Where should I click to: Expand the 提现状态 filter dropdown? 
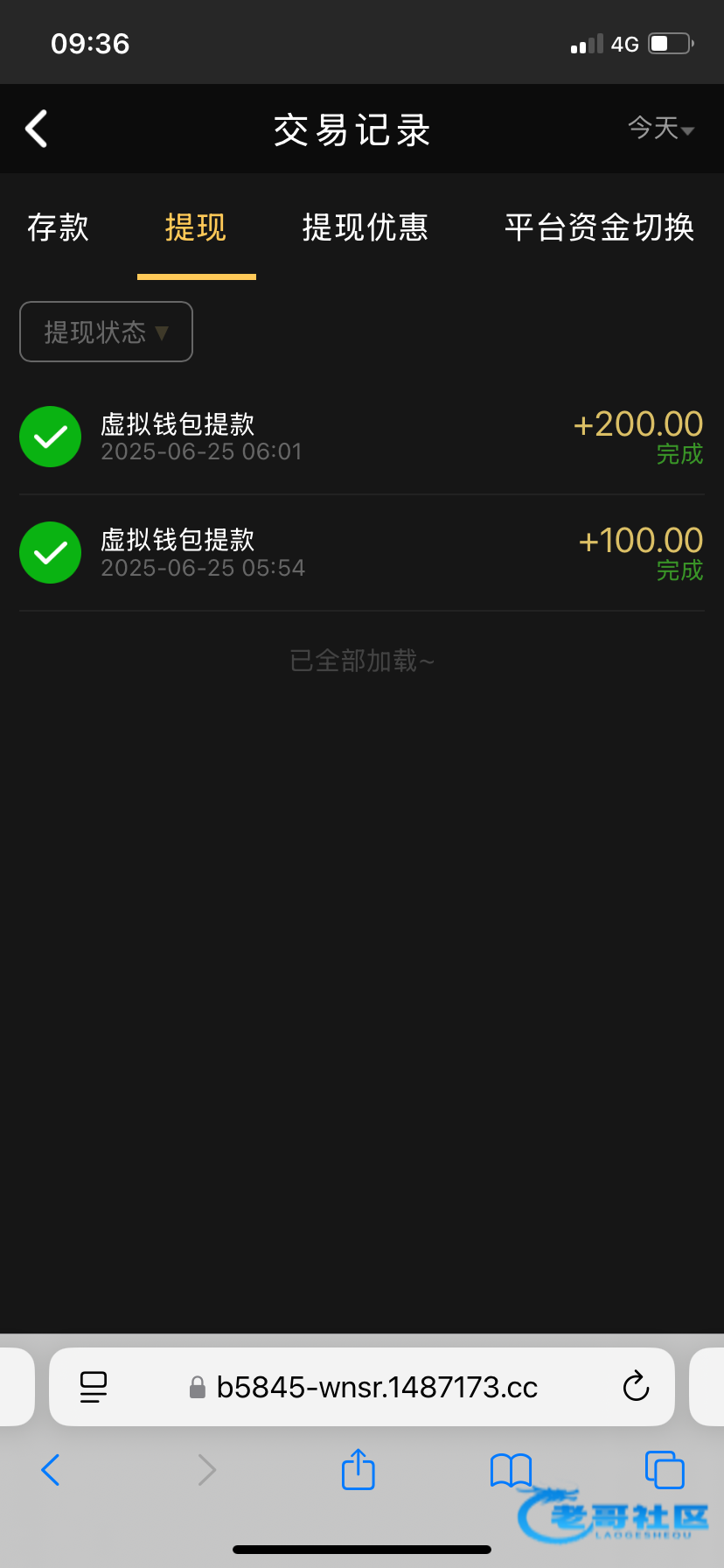(x=106, y=332)
